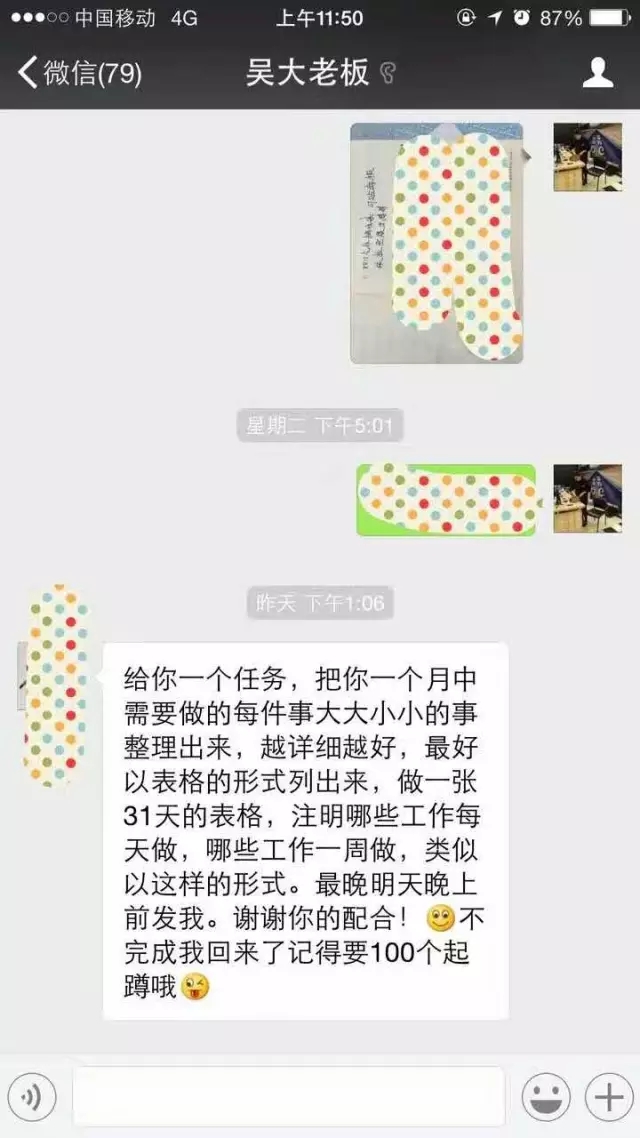Screen dimensions: 640x1138
Task: Open the emoji sticker panel
Action: click(x=546, y=1097)
